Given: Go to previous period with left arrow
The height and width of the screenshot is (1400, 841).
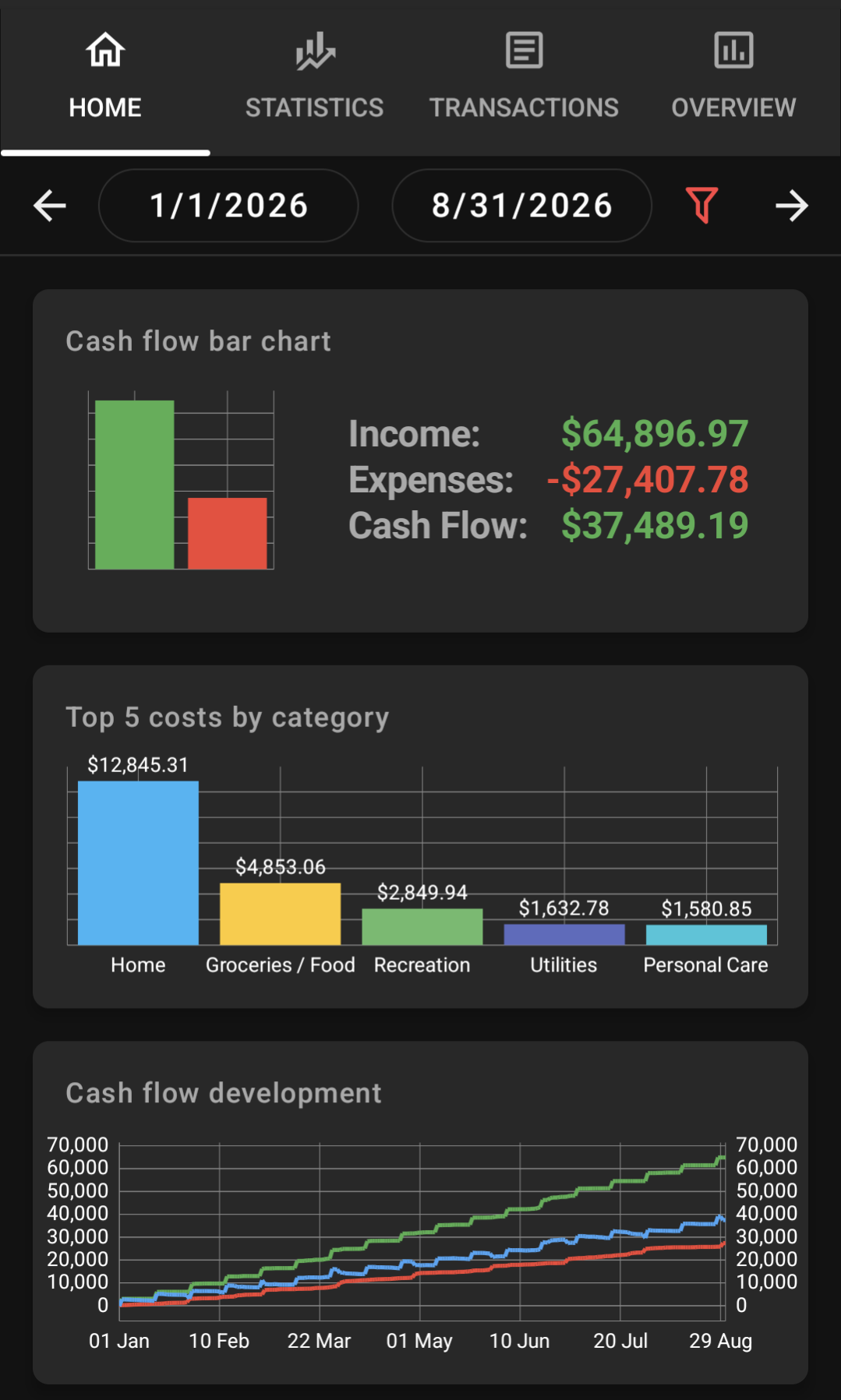Looking at the screenshot, I should pos(50,206).
